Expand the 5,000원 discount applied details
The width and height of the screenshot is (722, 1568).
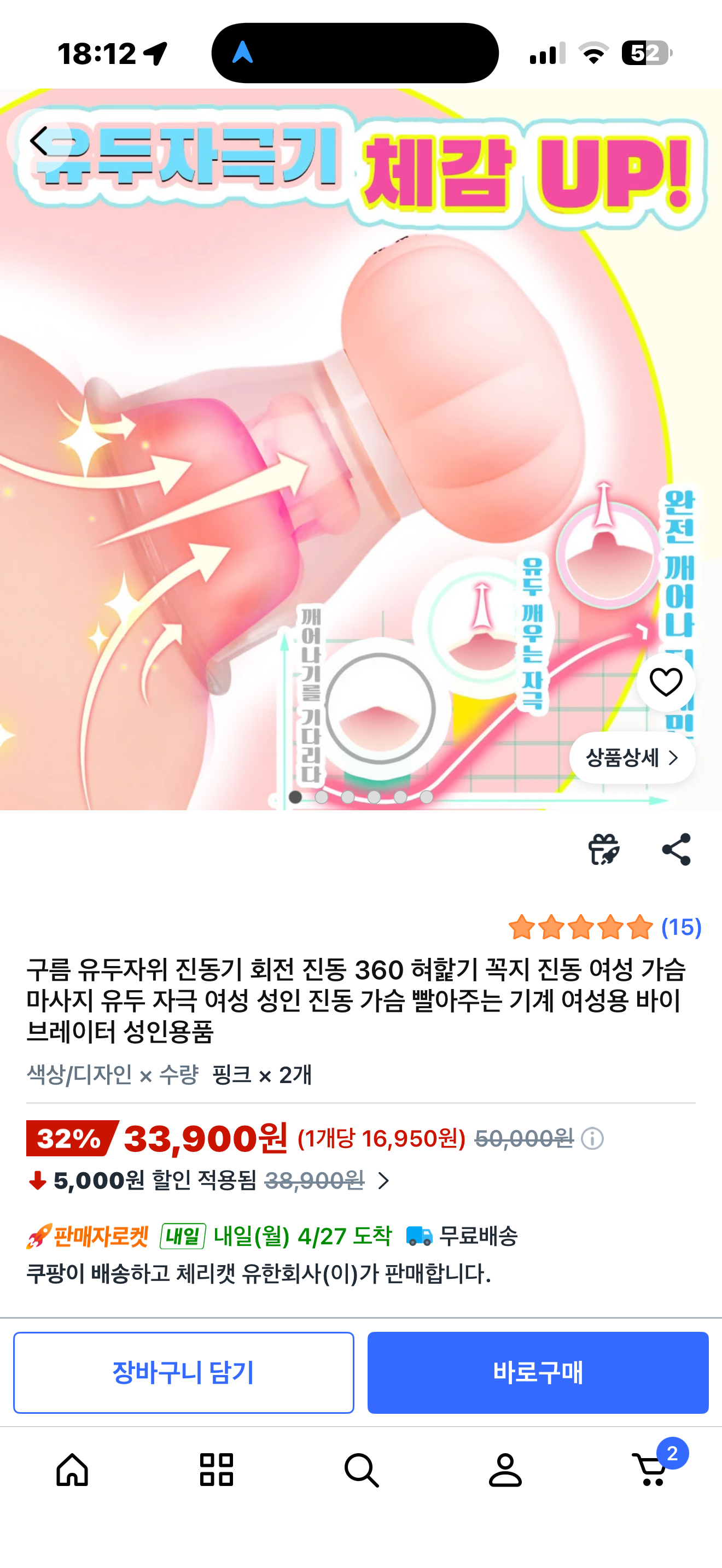(x=383, y=1181)
